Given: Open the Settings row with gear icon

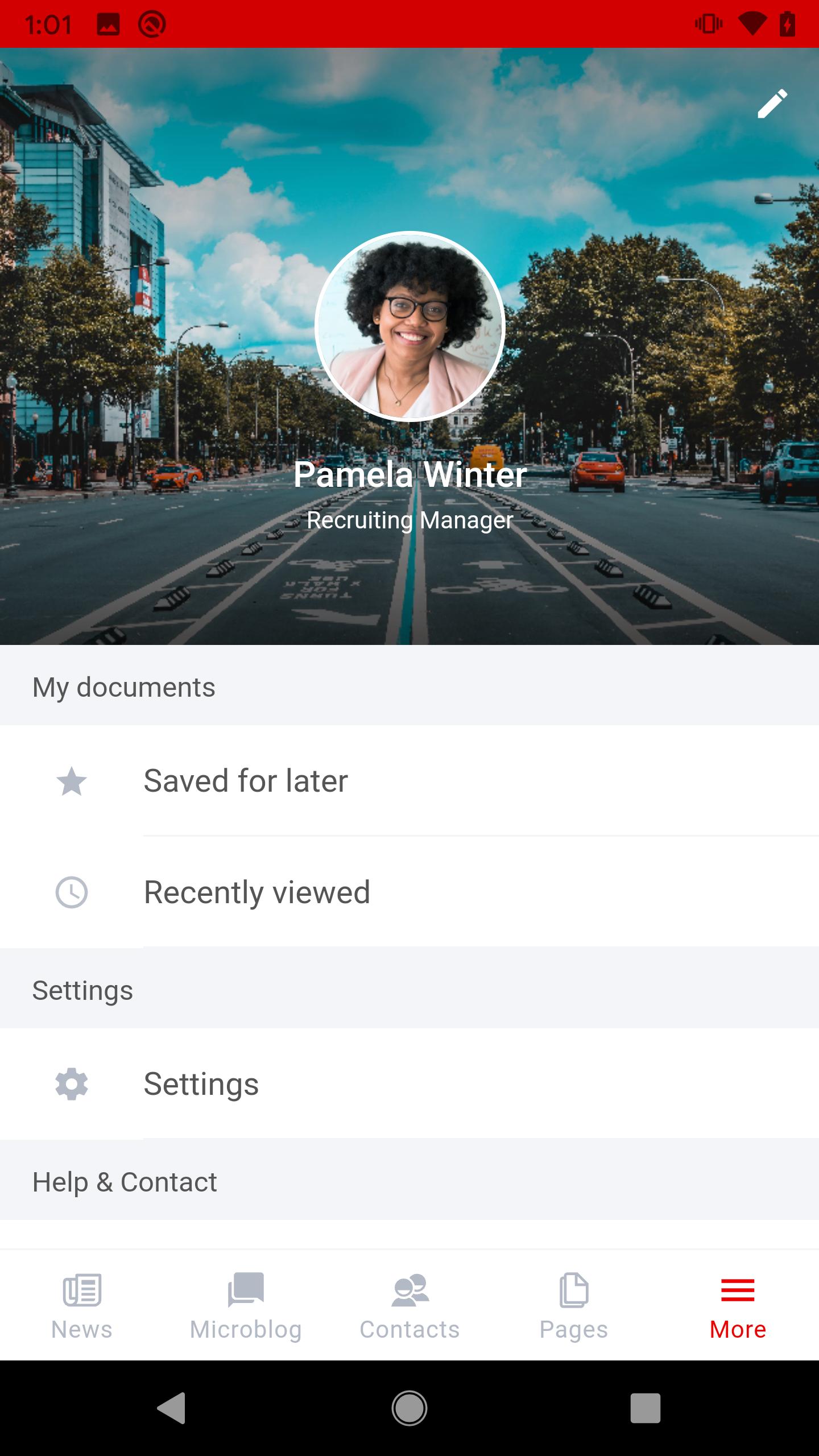Looking at the screenshot, I should coord(409,1083).
